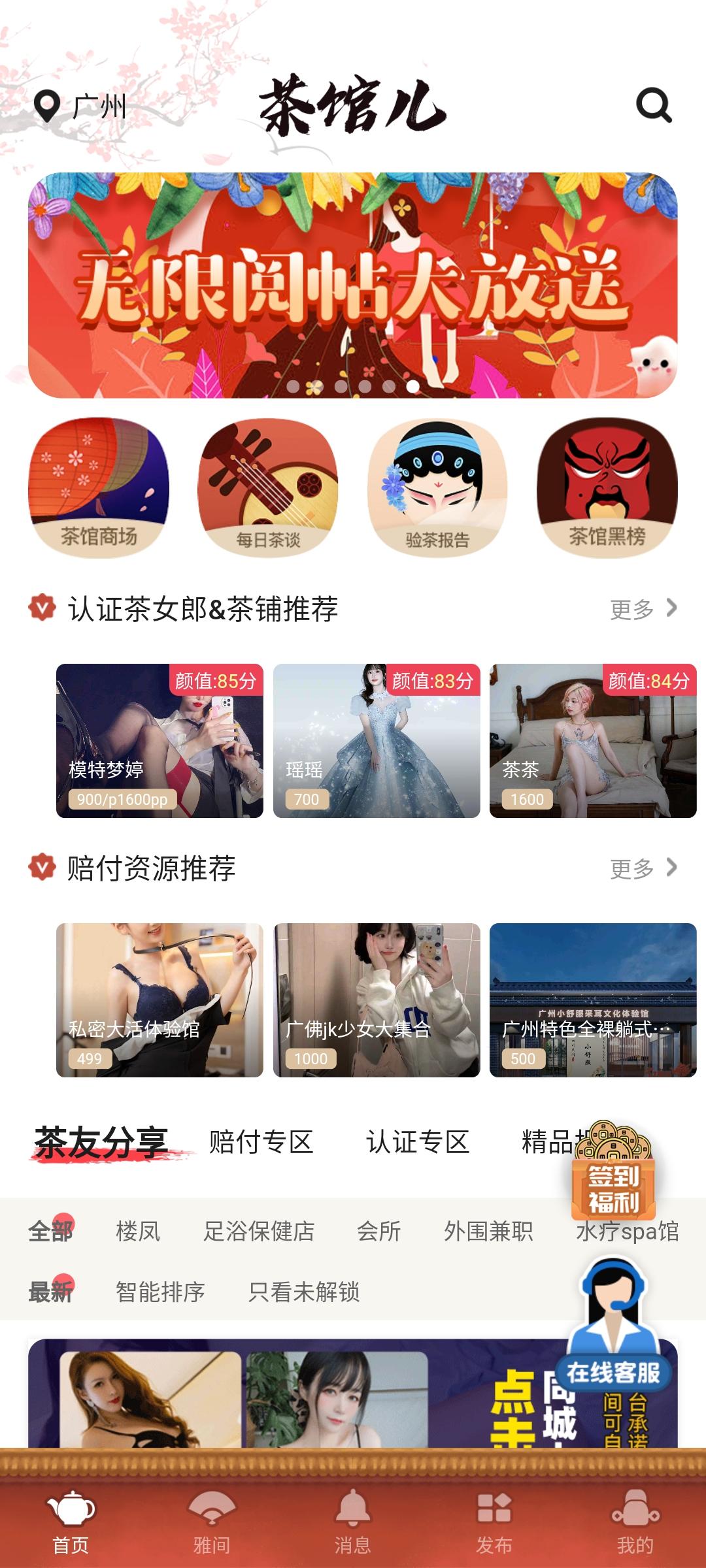Filter by 会所 category
This screenshot has height=1568, width=706.
pos(378,1231)
